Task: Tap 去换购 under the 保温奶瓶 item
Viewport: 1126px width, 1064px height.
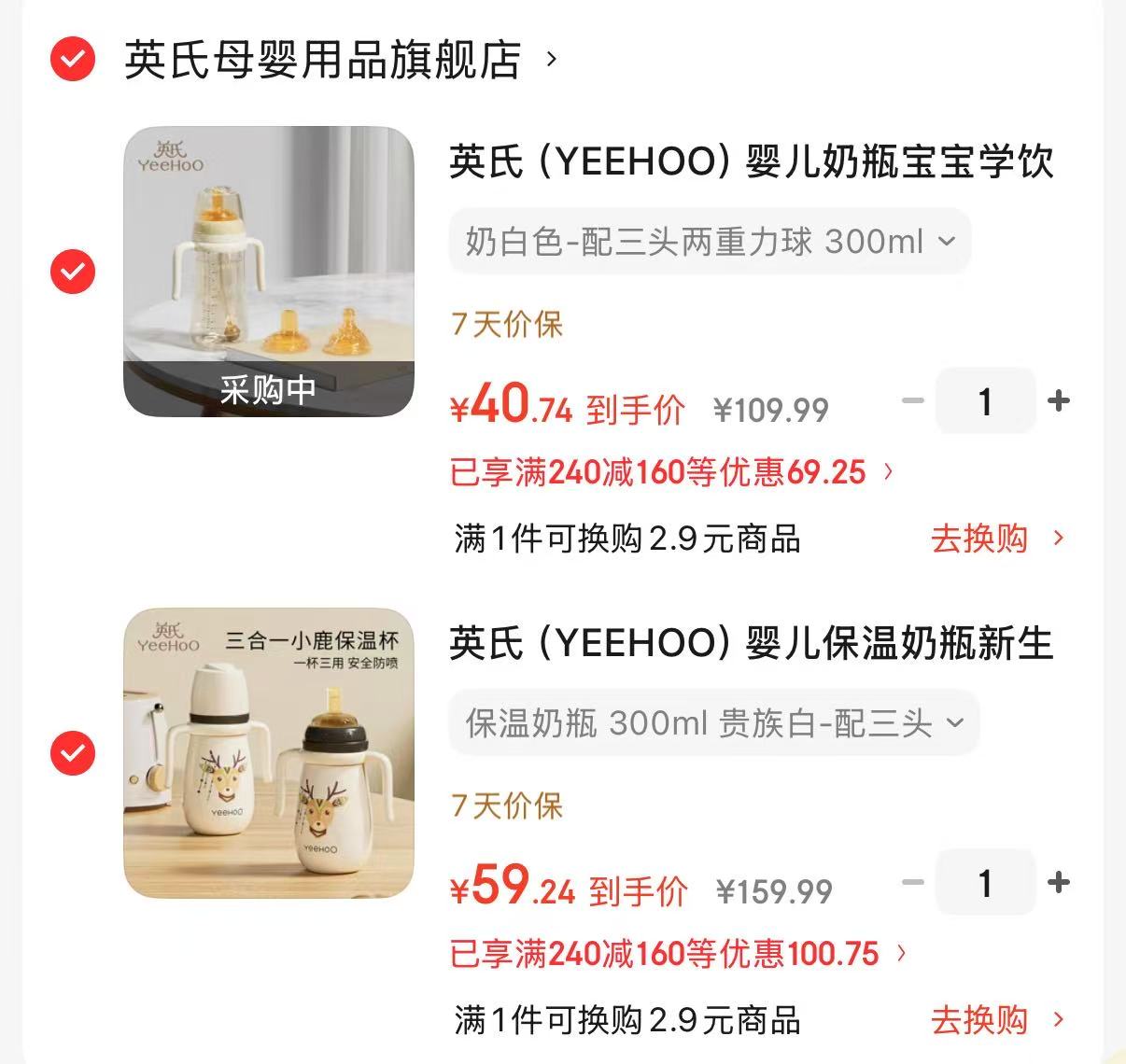Action: click(997, 1020)
